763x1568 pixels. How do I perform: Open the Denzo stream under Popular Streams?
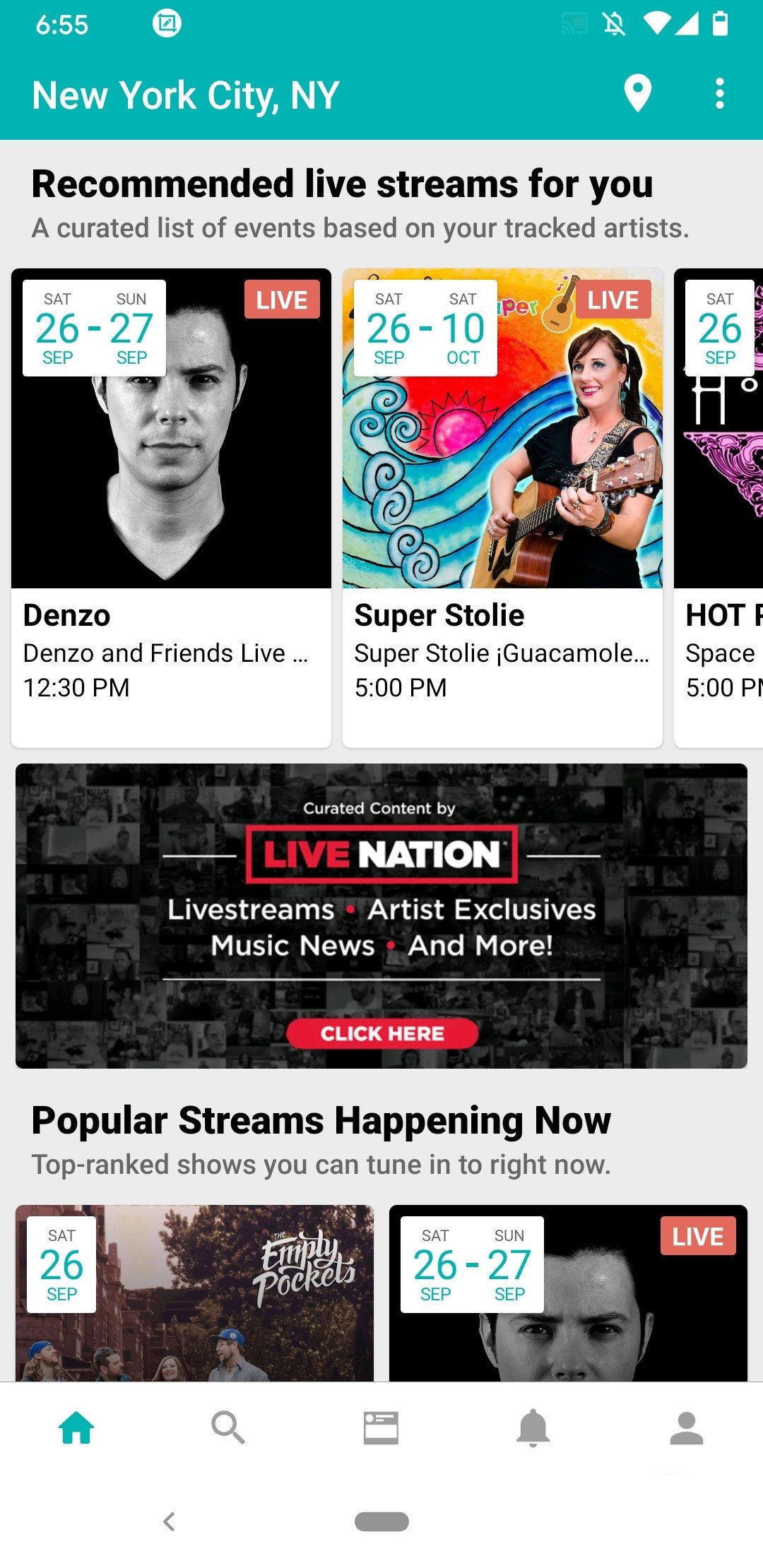[x=568, y=1293]
